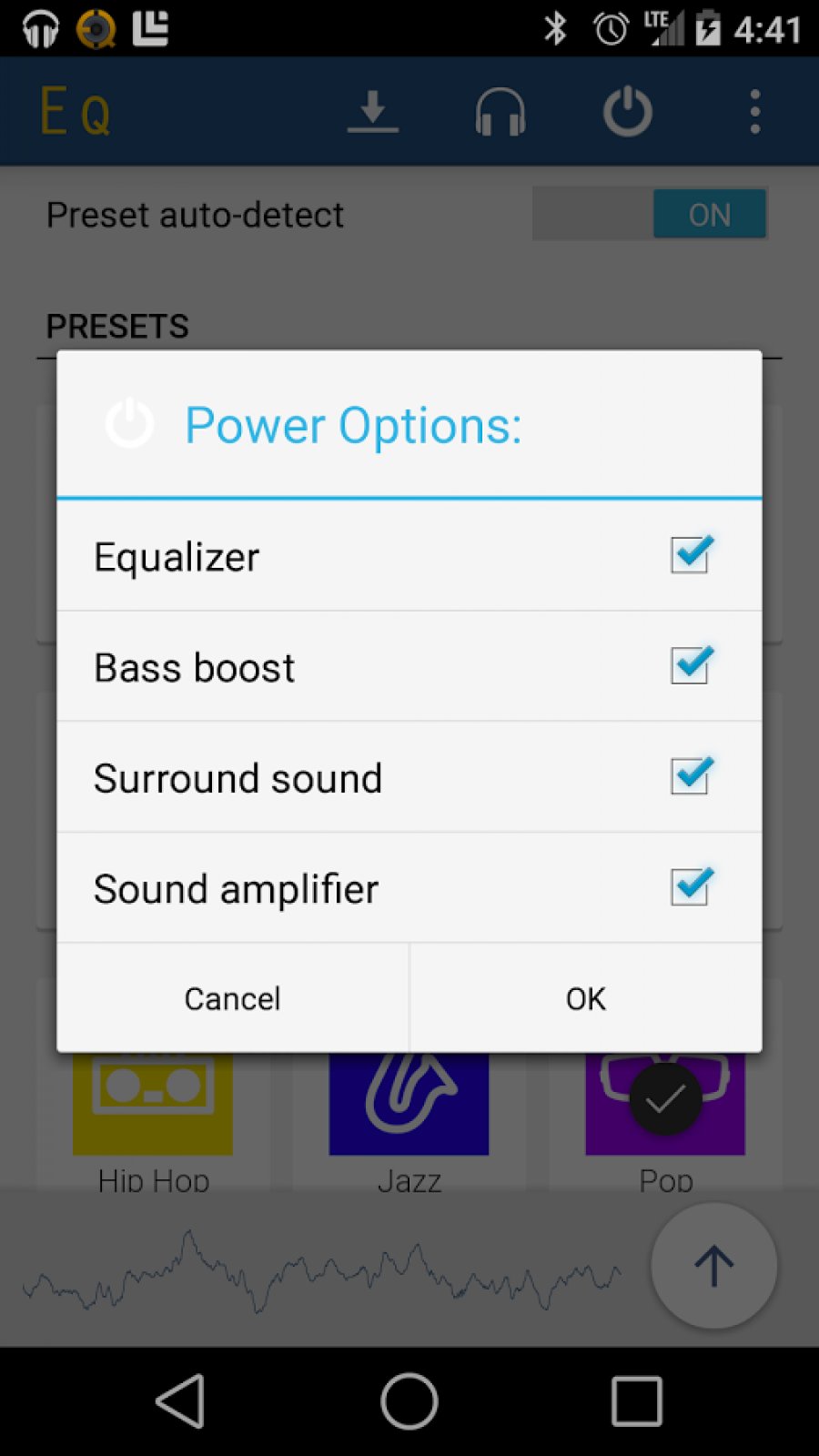The height and width of the screenshot is (1456, 819).
Task: Tap the EQ app logo
Action: click(x=76, y=111)
